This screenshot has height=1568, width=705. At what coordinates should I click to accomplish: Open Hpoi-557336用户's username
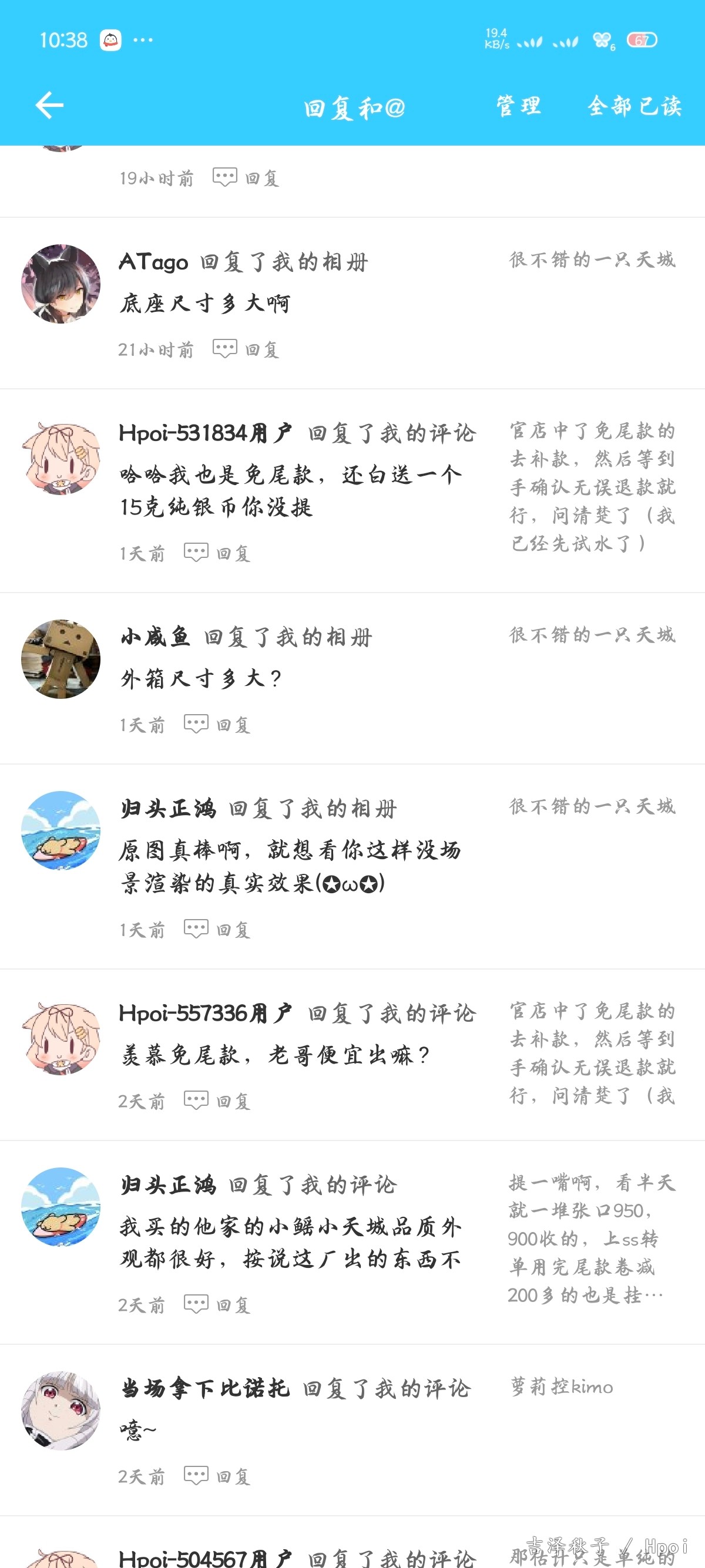coord(205,1014)
